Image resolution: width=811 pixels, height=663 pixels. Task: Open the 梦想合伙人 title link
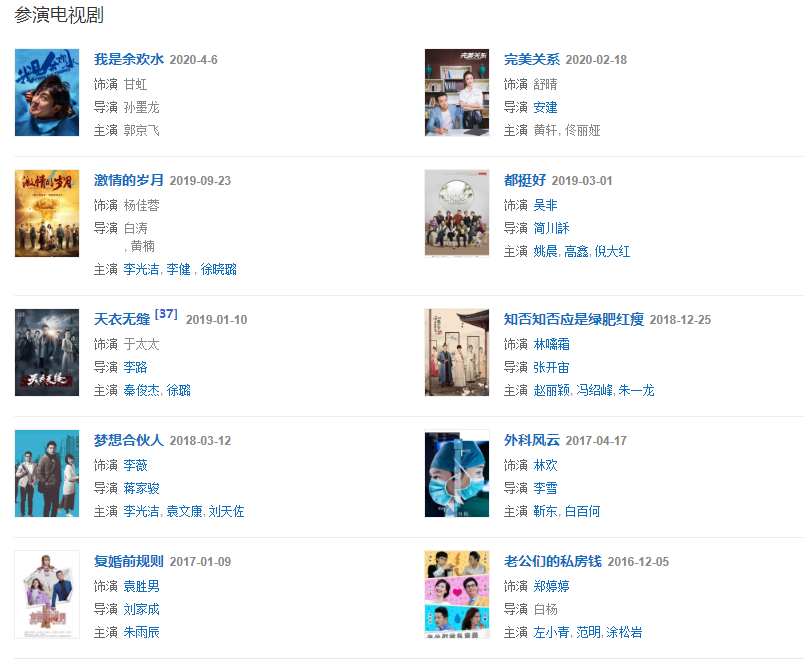click(128, 441)
